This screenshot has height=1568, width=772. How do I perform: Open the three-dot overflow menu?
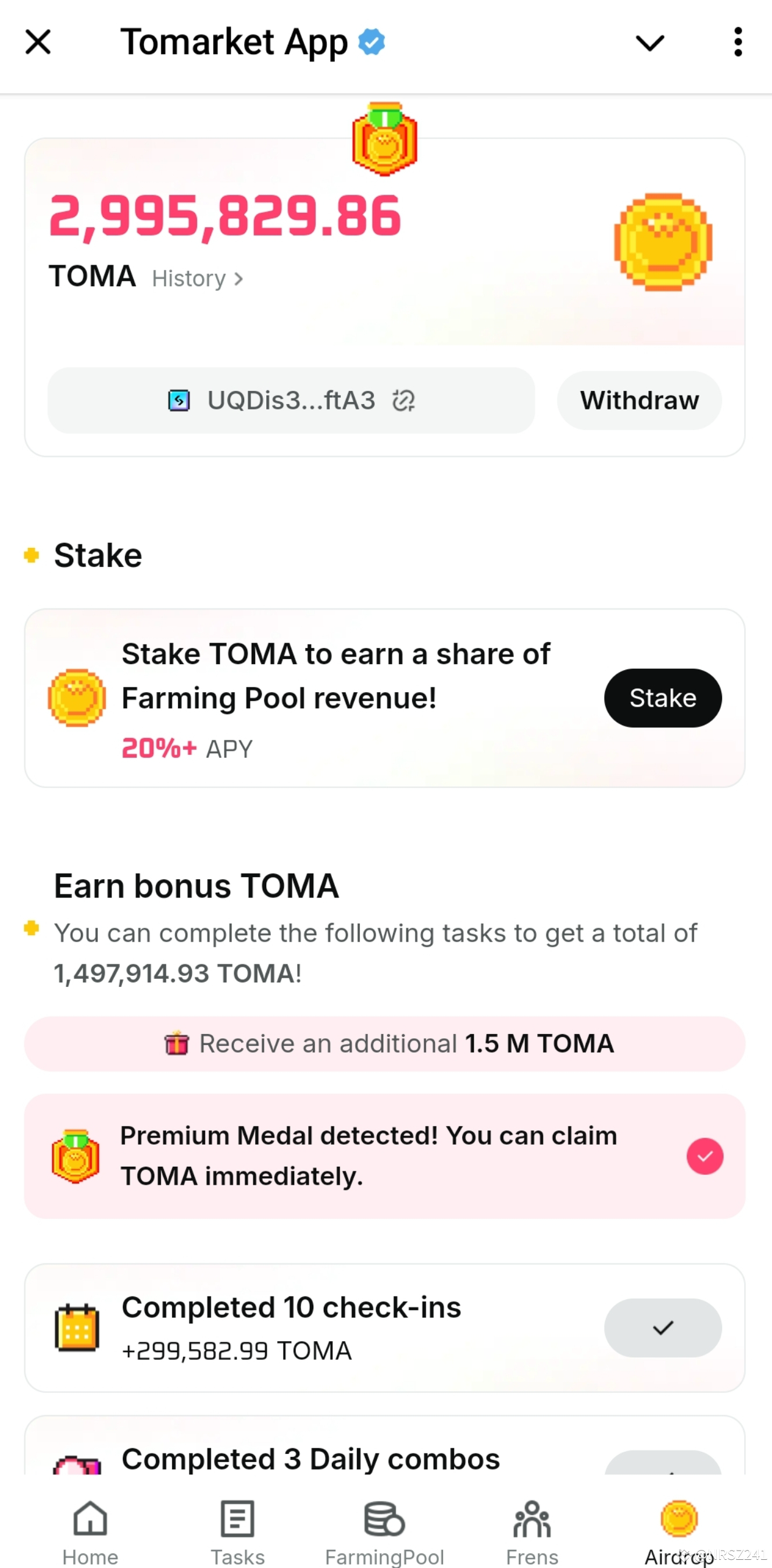737,41
